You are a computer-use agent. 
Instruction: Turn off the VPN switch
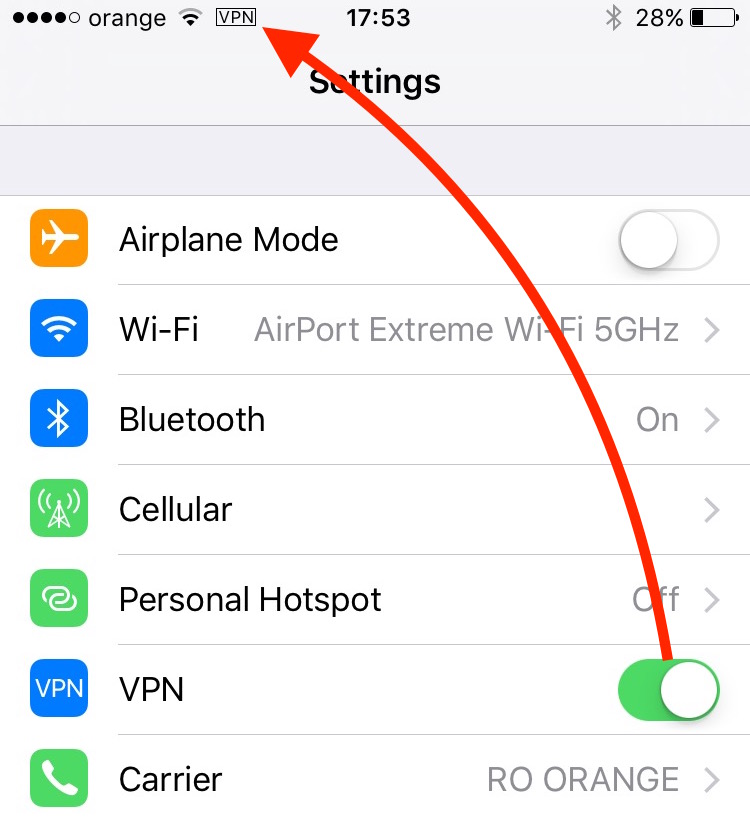tap(668, 690)
